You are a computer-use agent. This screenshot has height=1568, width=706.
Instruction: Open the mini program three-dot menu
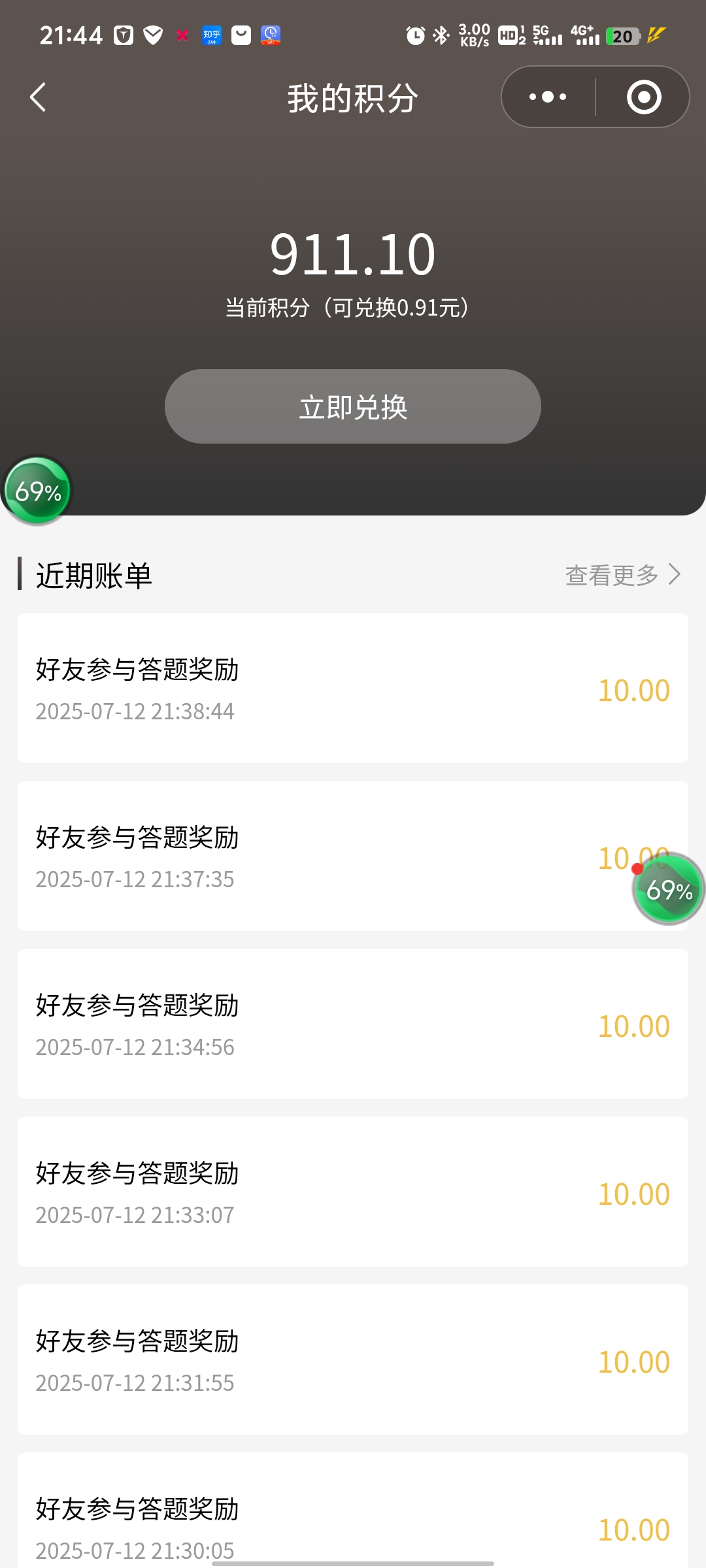click(x=548, y=97)
